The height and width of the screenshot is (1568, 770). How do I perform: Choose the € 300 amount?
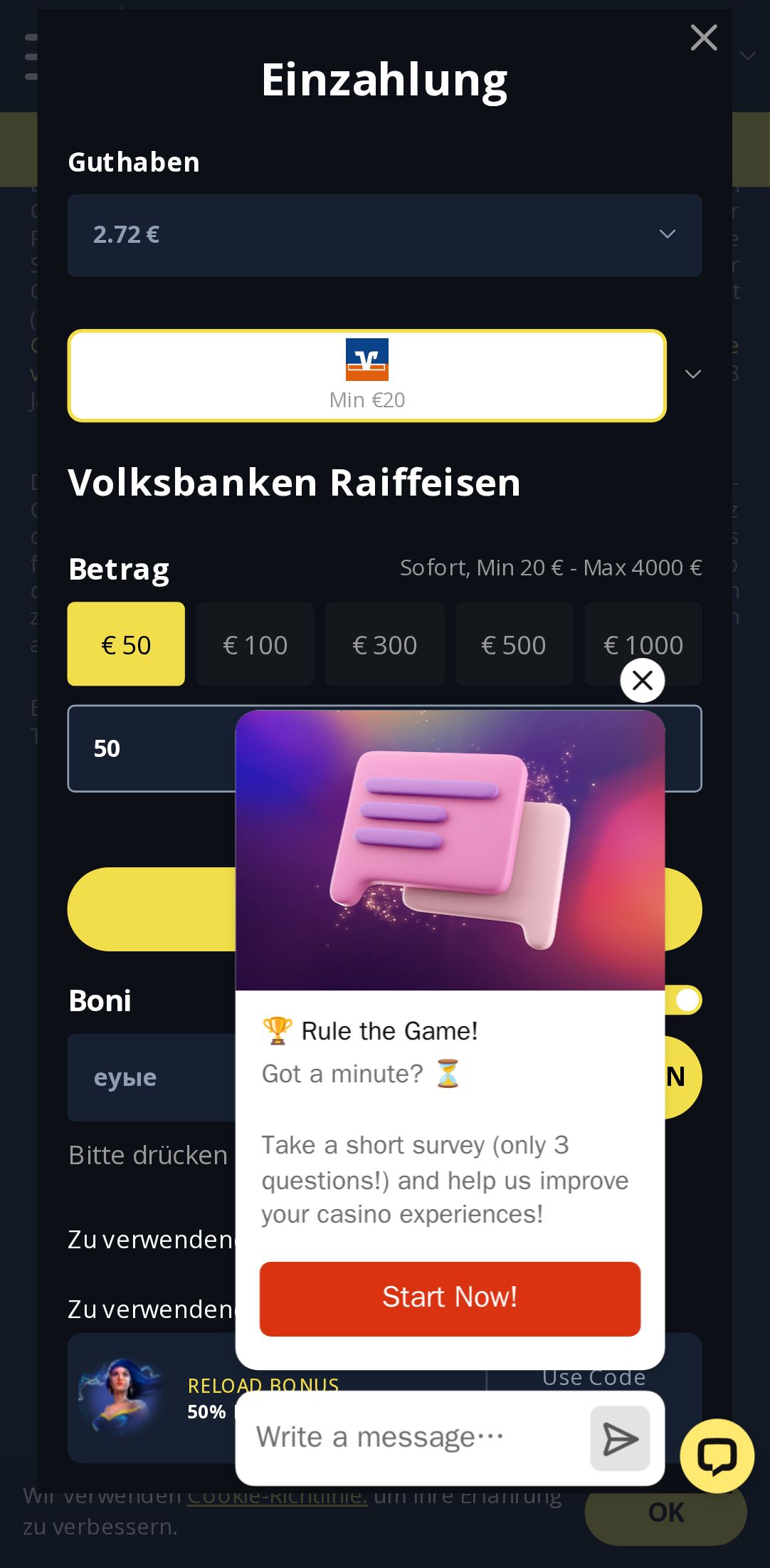(384, 644)
